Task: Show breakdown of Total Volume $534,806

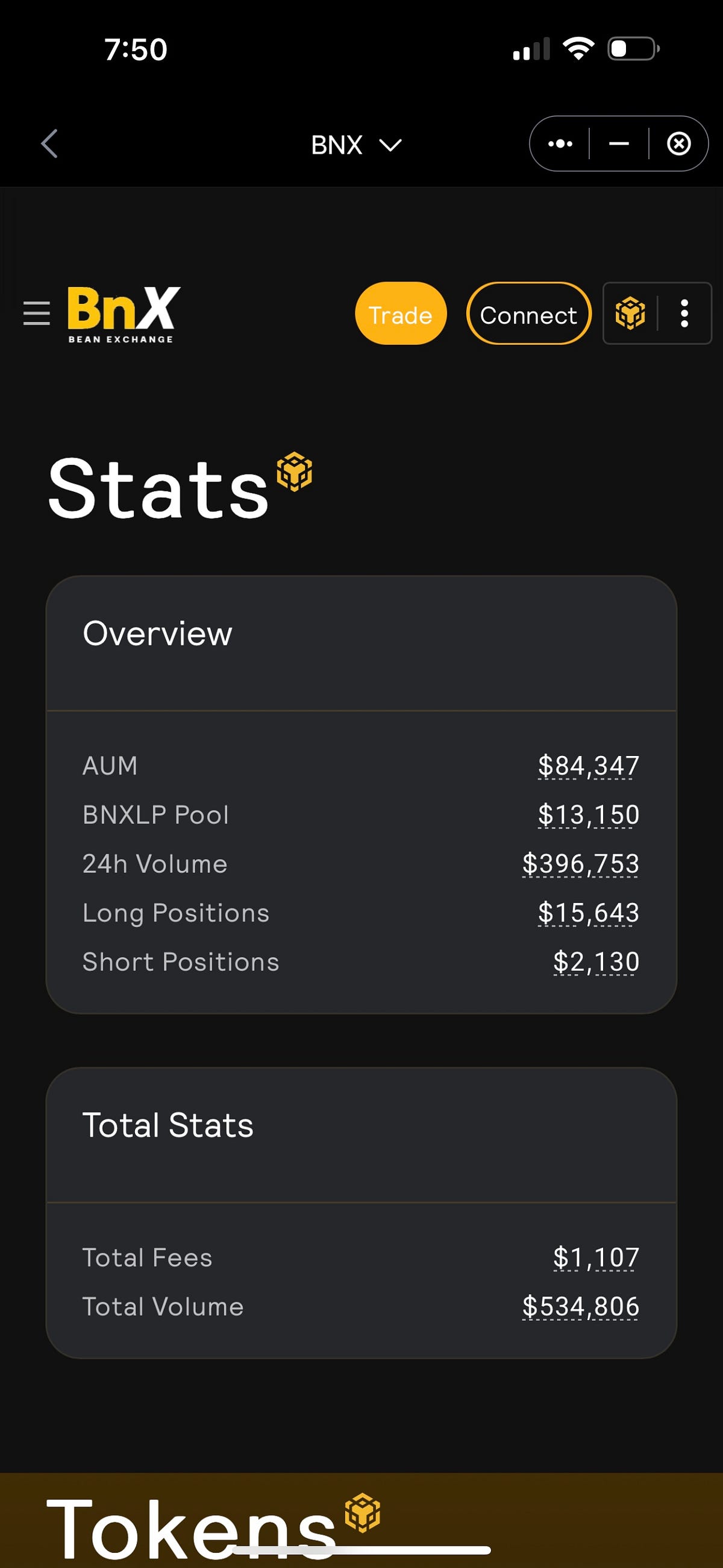Action: (x=581, y=1307)
